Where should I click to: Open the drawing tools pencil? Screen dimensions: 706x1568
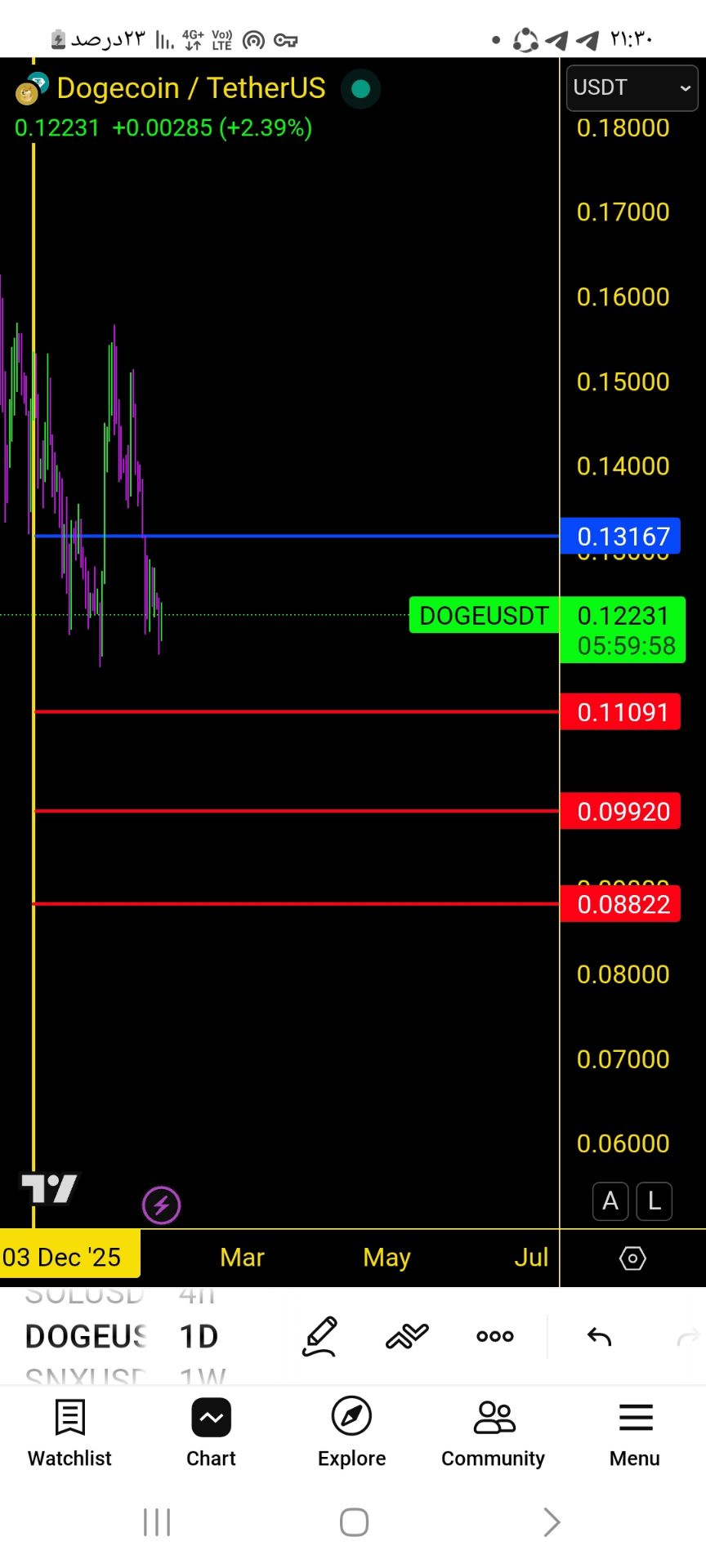pyautogui.click(x=319, y=1336)
